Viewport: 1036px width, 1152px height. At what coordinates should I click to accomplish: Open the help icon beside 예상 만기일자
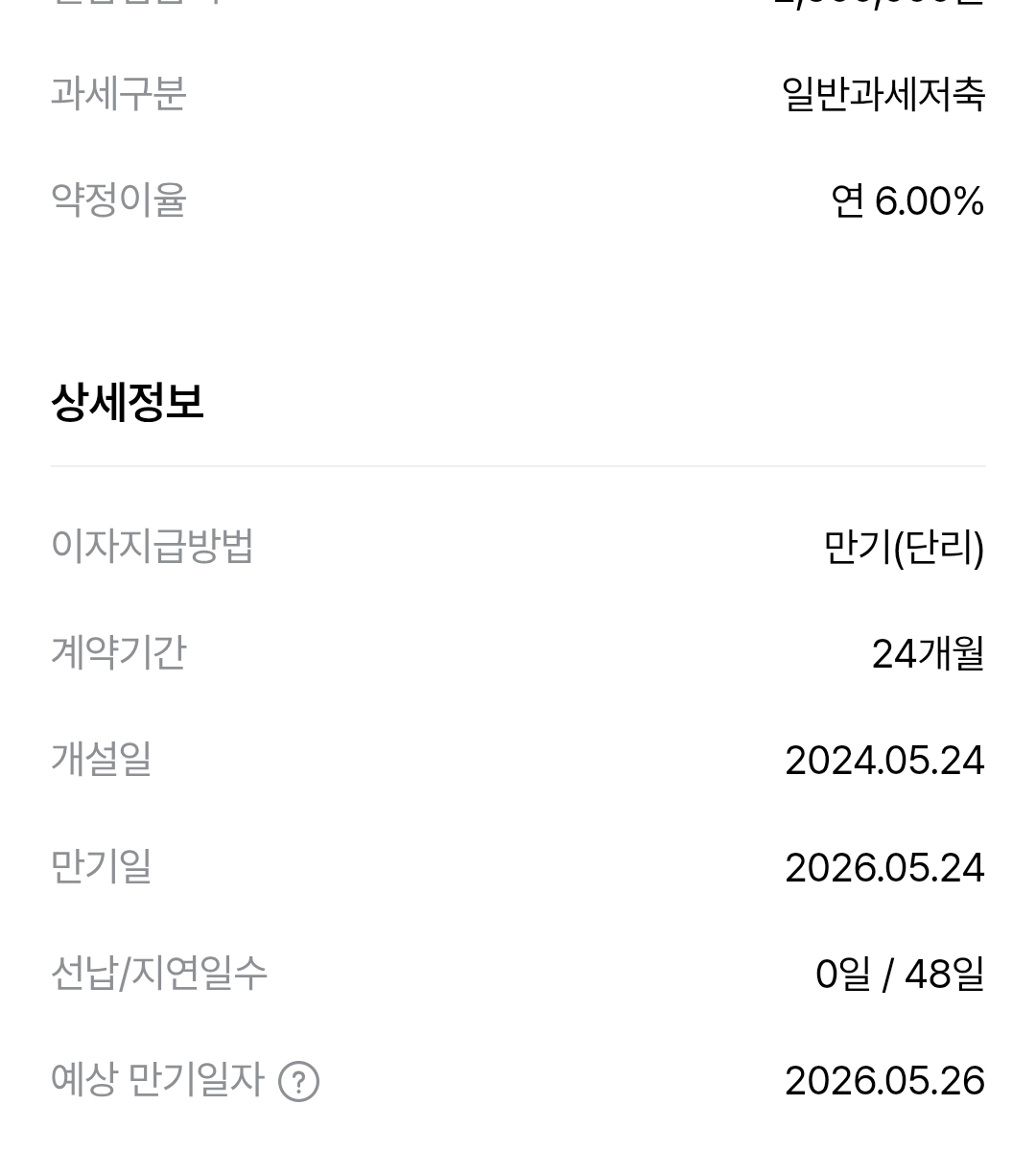pyautogui.click(x=298, y=1082)
